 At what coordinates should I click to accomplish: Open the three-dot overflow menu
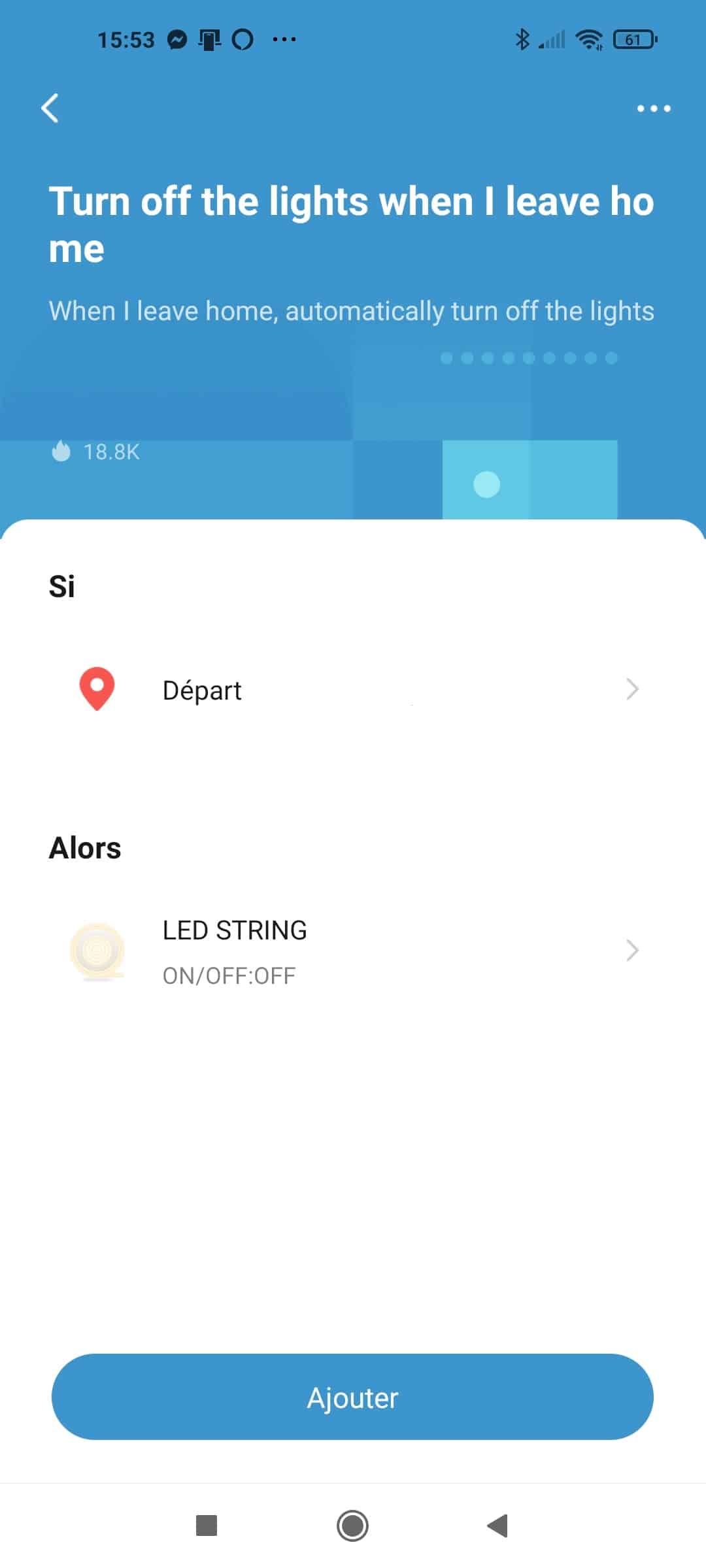coord(654,108)
